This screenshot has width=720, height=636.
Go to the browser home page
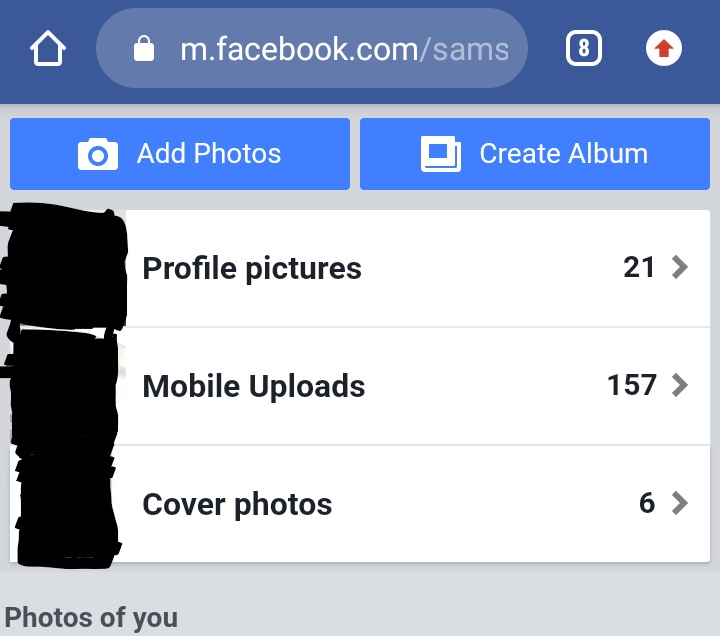pyautogui.click(x=47, y=49)
